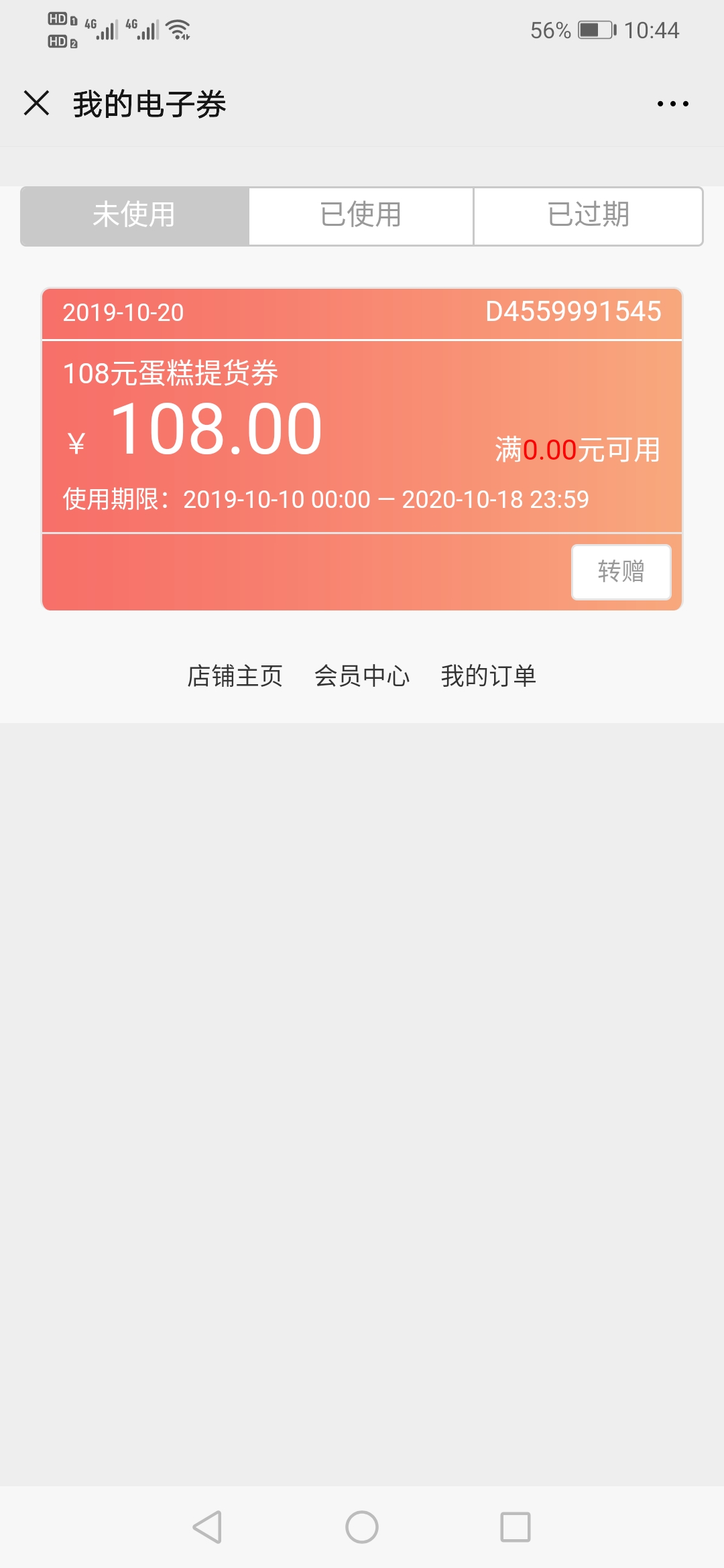The image size is (724, 1568).
Task: Show the 已过期 coupons tab
Action: click(588, 216)
